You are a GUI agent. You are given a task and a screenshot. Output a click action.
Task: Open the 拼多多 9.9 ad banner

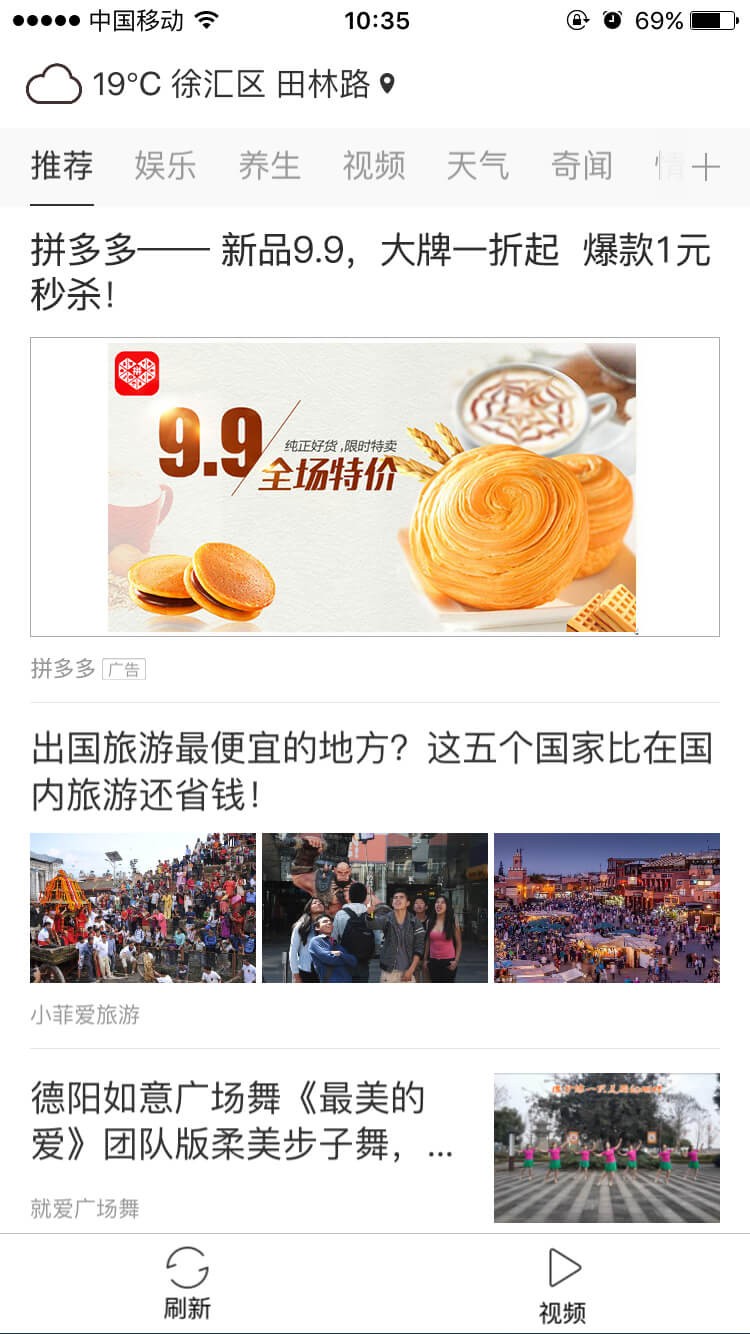pos(375,487)
